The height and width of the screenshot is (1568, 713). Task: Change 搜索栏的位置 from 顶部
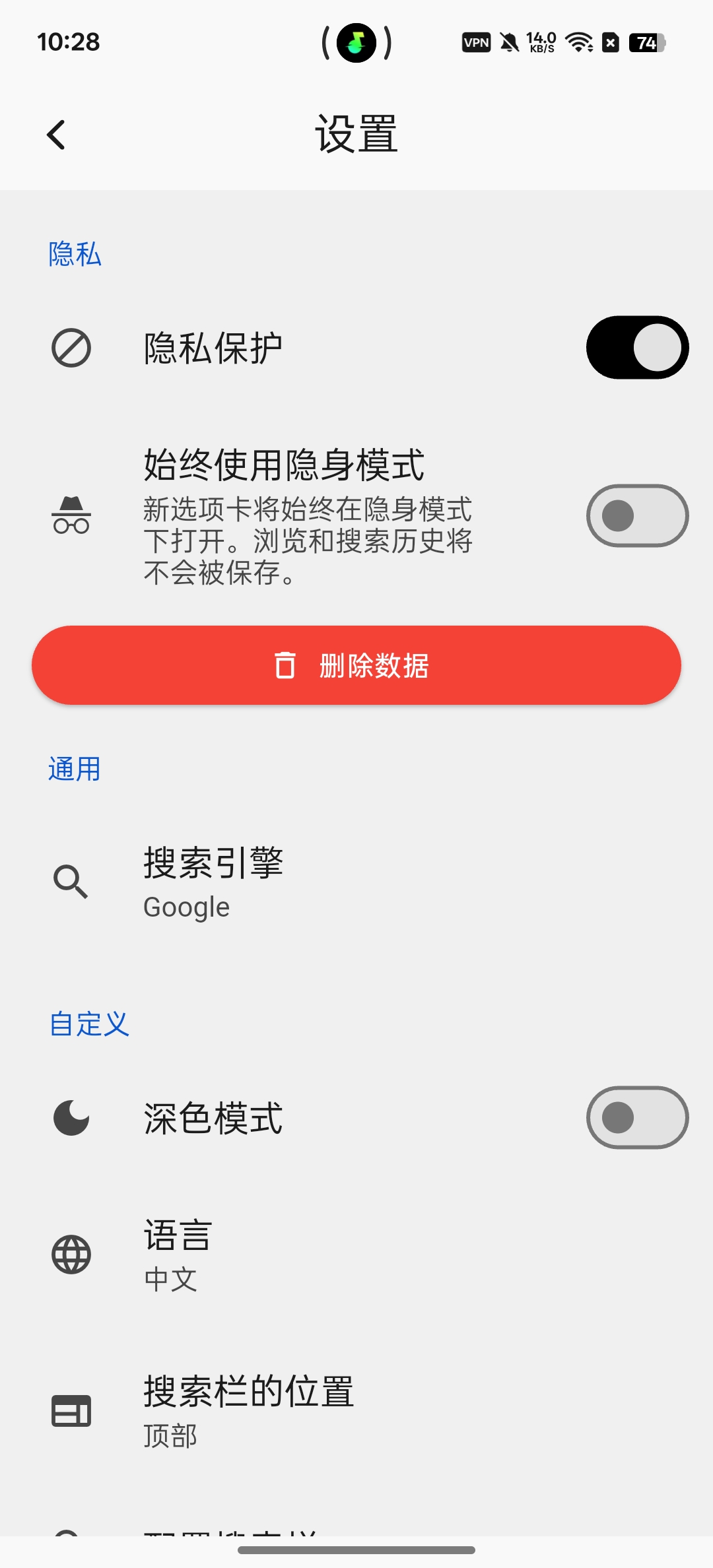356,1411
